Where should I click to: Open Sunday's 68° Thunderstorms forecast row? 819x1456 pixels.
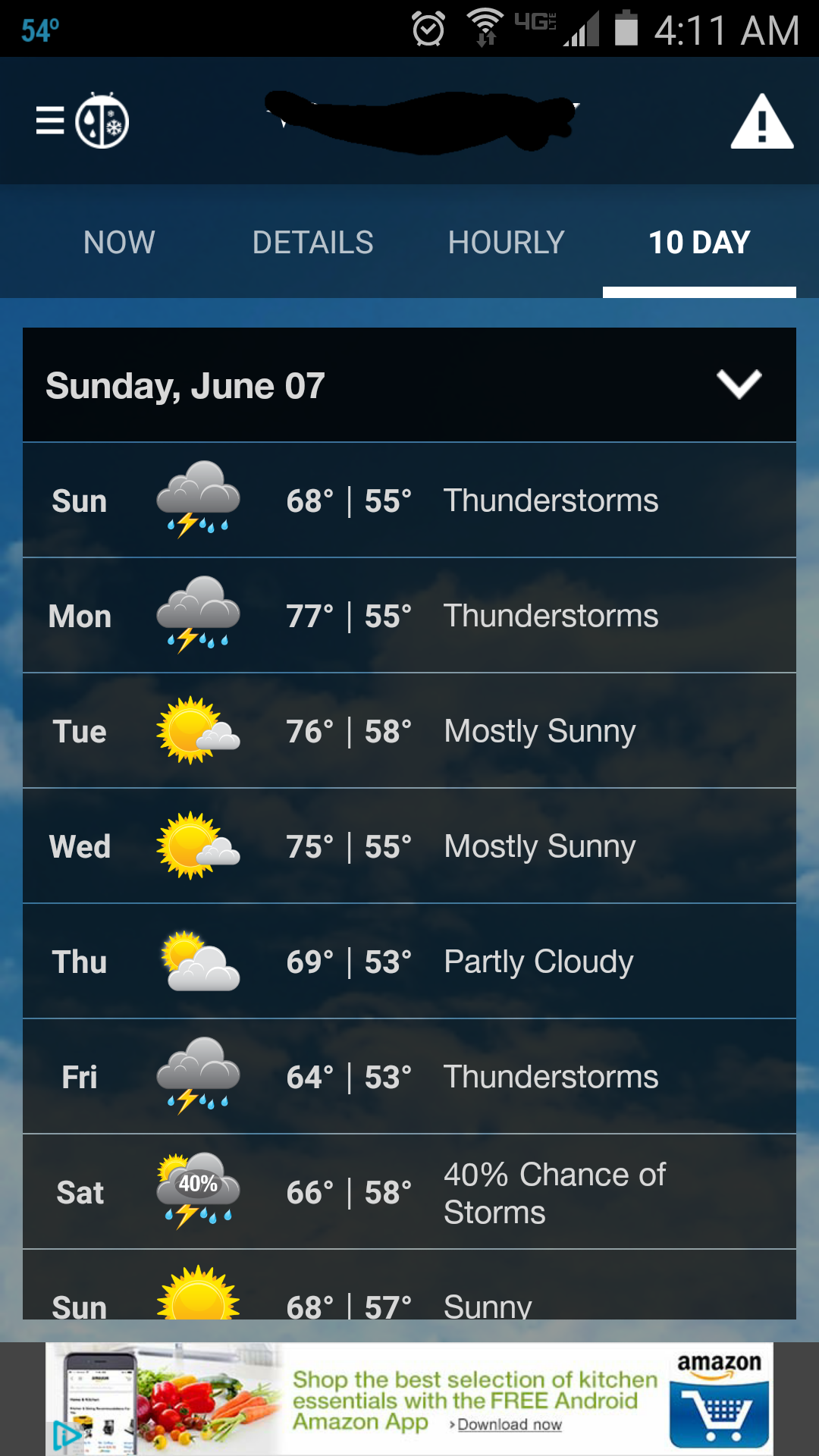409,500
